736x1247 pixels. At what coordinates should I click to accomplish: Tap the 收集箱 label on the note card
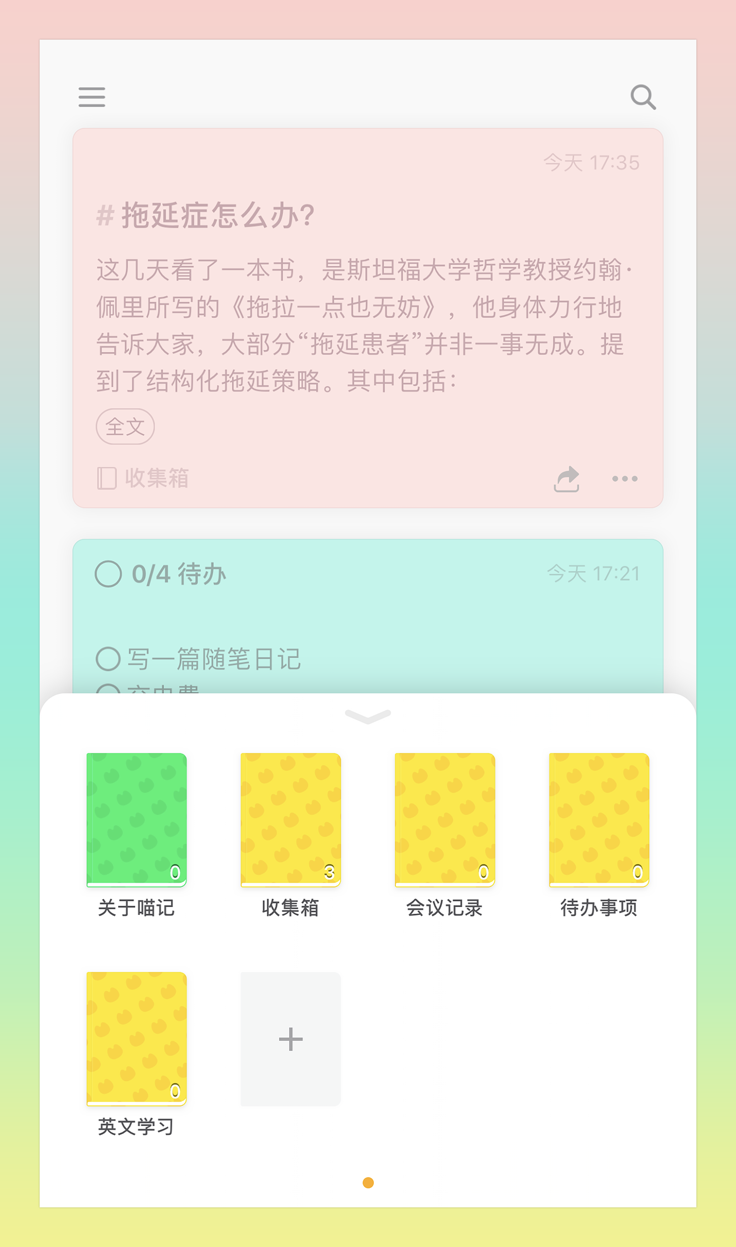[x=144, y=479]
